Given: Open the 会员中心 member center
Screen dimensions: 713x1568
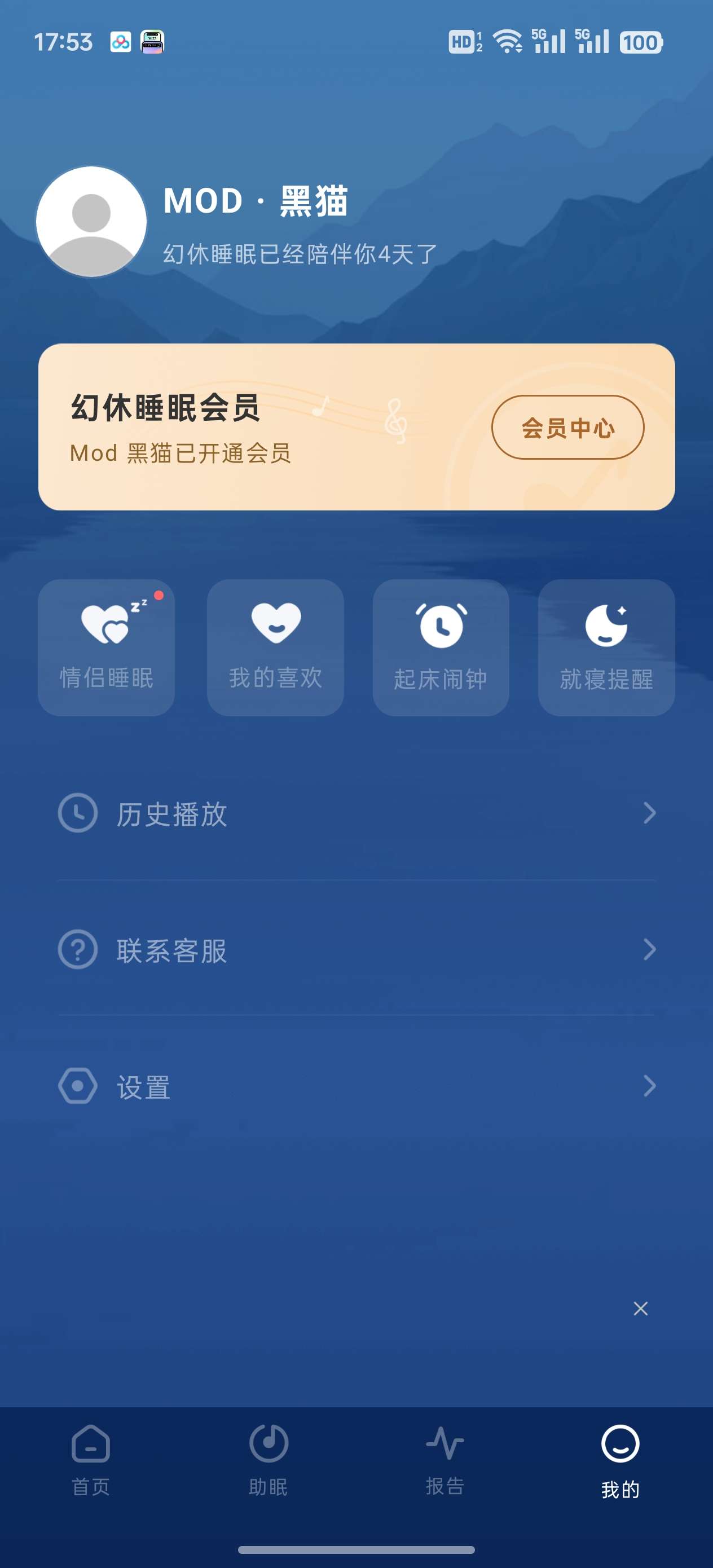Looking at the screenshot, I should pos(567,428).
